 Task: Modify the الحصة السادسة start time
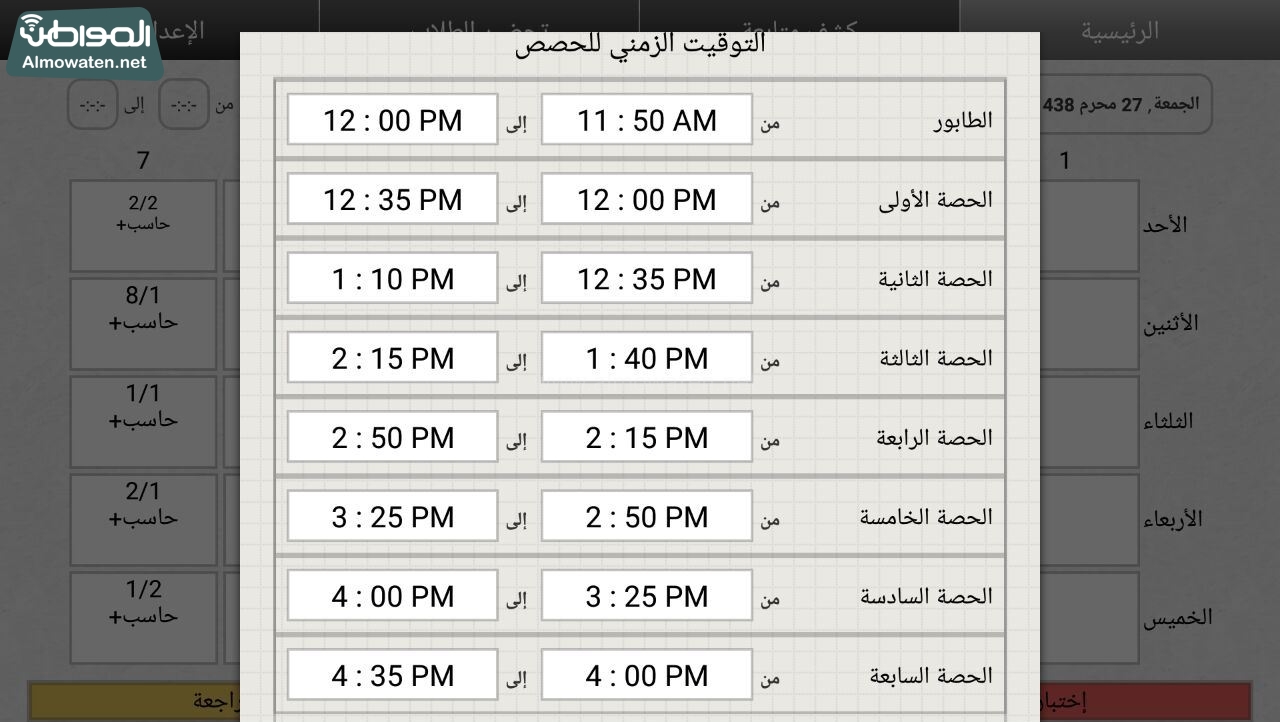[x=646, y=596]
